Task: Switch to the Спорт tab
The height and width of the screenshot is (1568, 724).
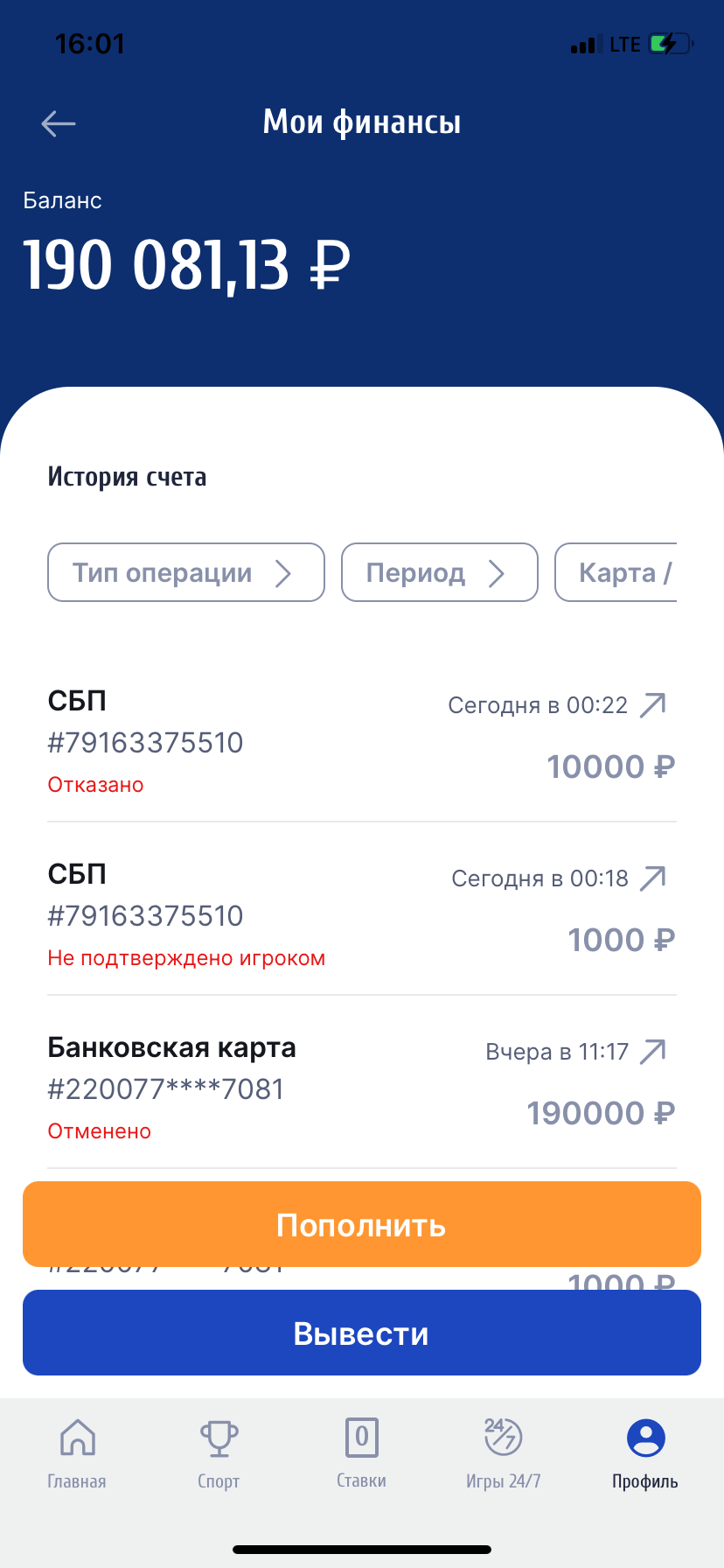Action: pyautogui.click(x=219, y=1453)
